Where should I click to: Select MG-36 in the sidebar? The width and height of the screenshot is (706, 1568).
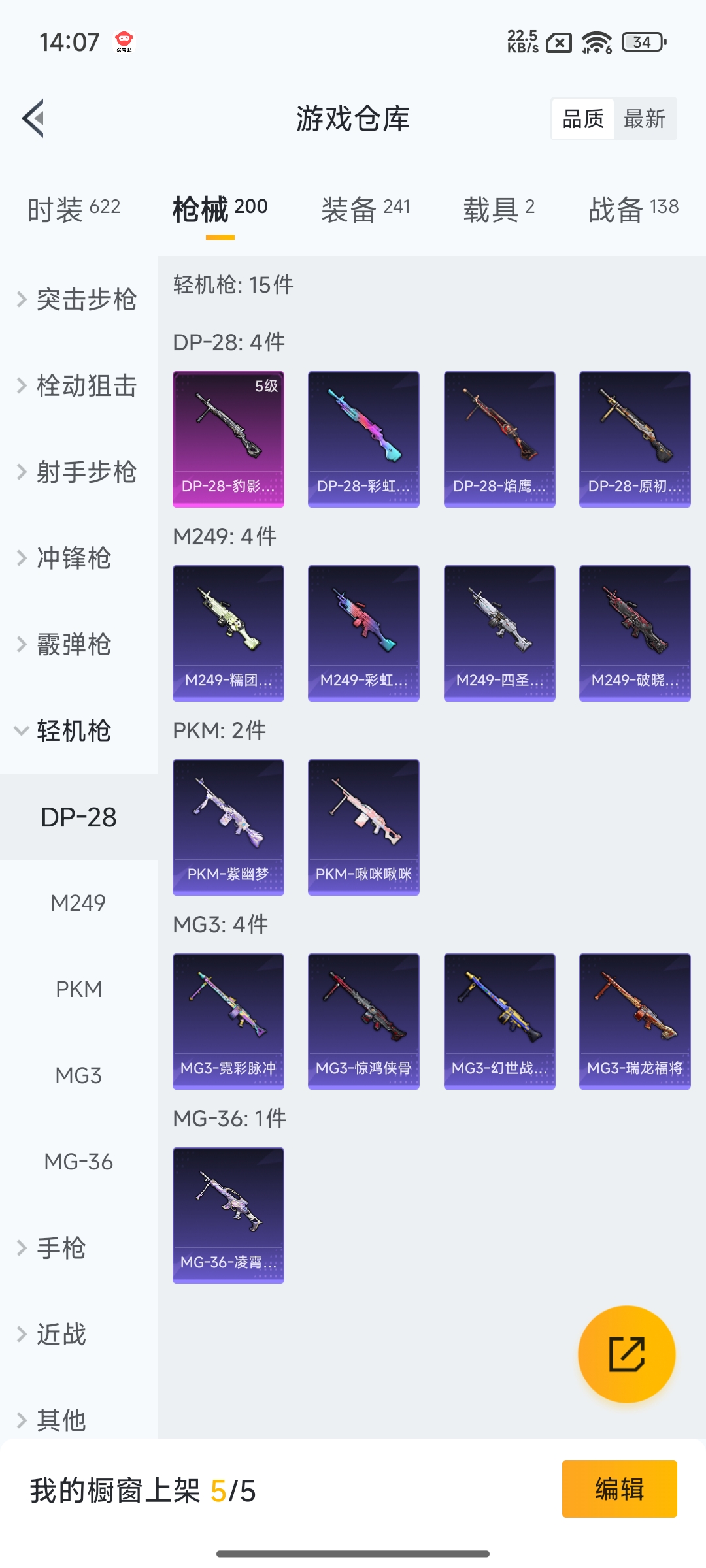pos(78,1162)
